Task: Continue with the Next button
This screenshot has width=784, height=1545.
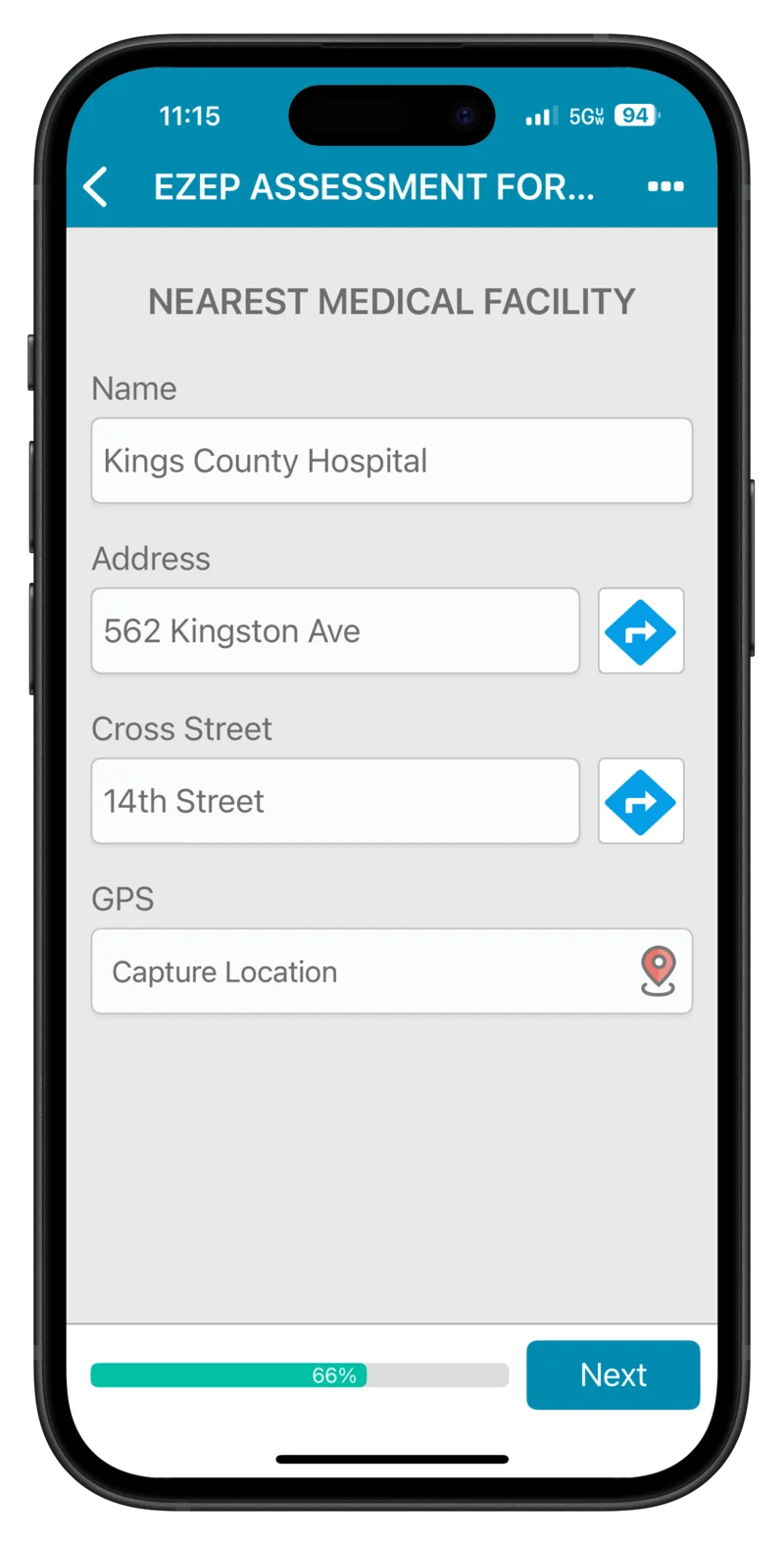Action: coord(612,1374)
